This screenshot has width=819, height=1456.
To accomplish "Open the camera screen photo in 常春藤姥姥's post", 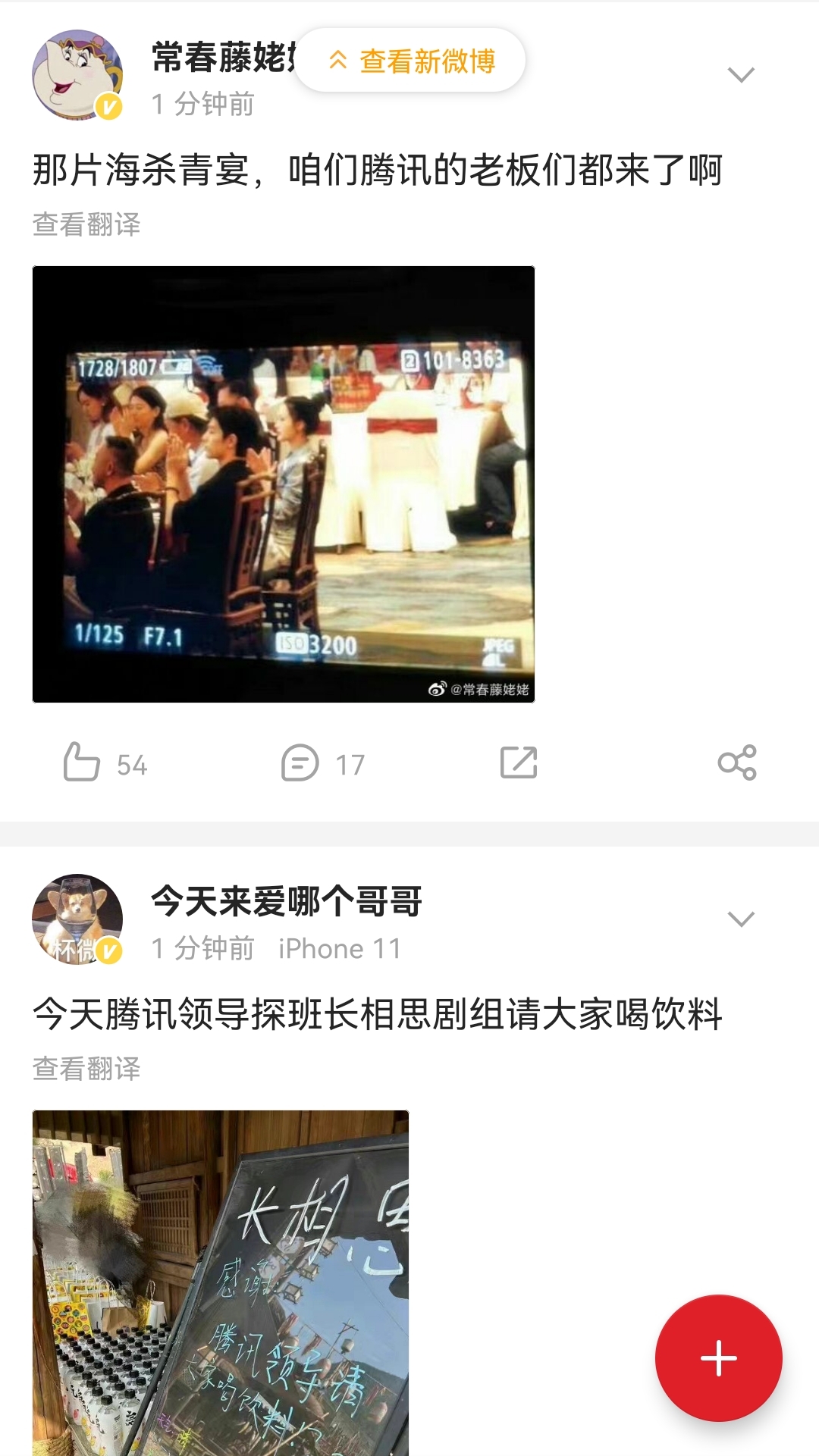I will 283,484.
